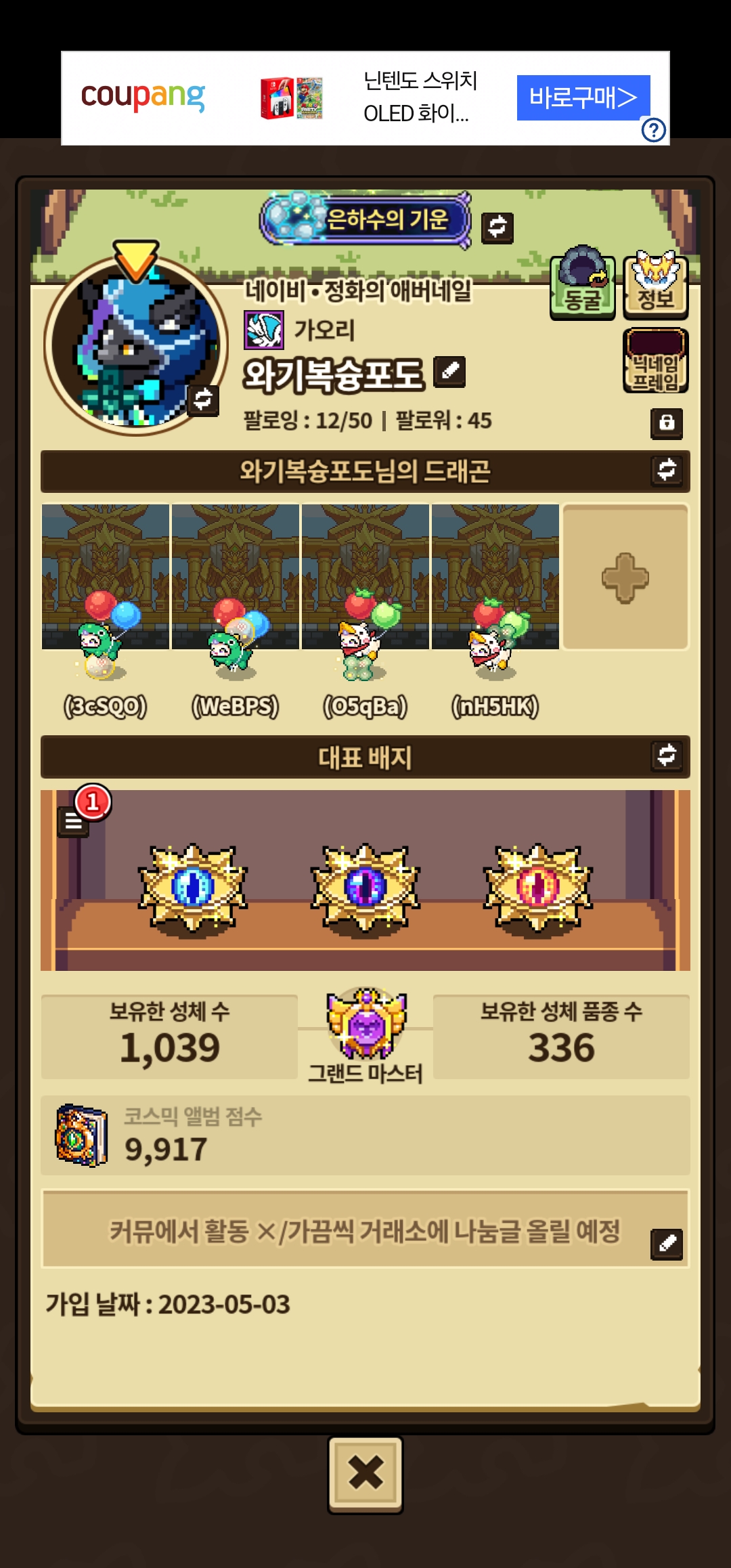
Task: Open the 동굴 cave button
Action: tap(582, 286)
